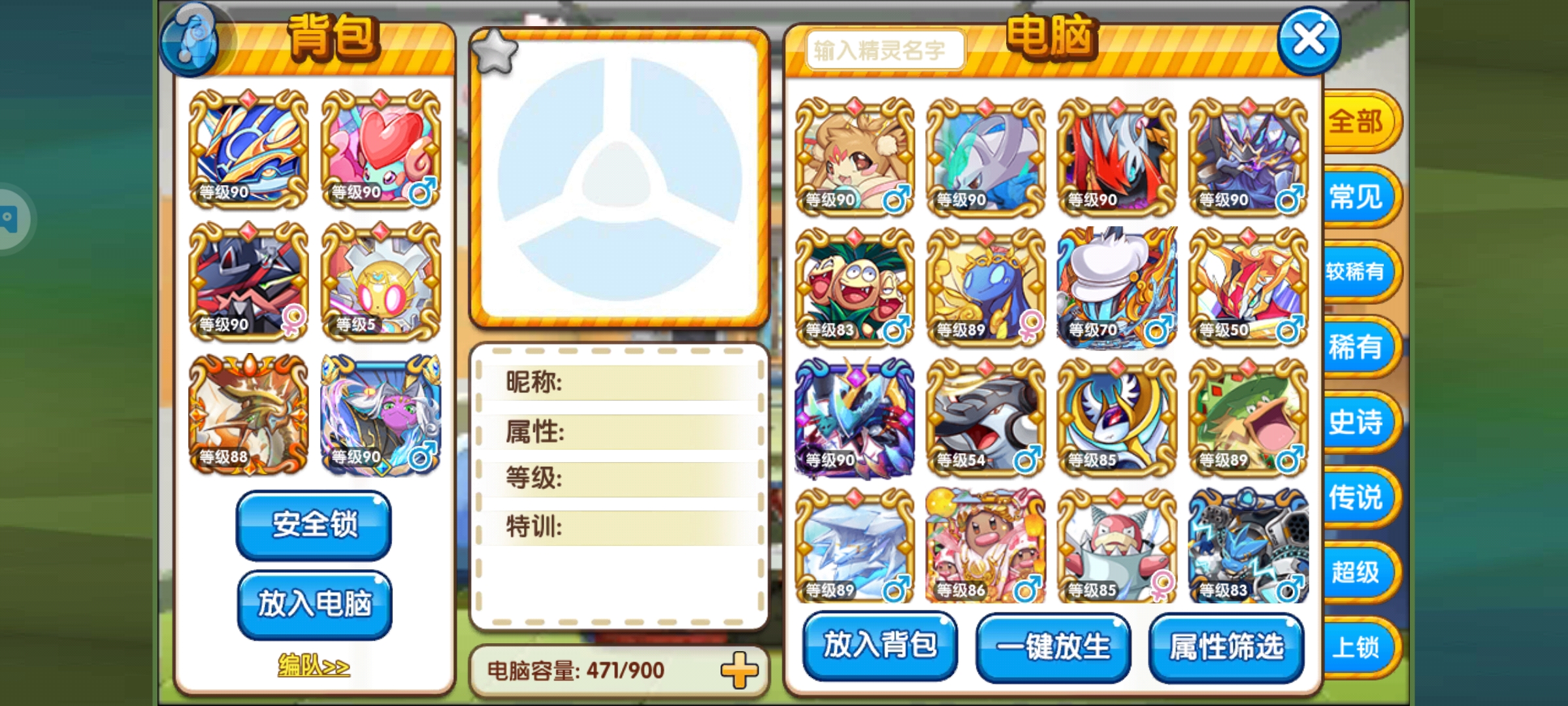
Task: Select the 较稀有 rarity tab
Action: 1356,272
